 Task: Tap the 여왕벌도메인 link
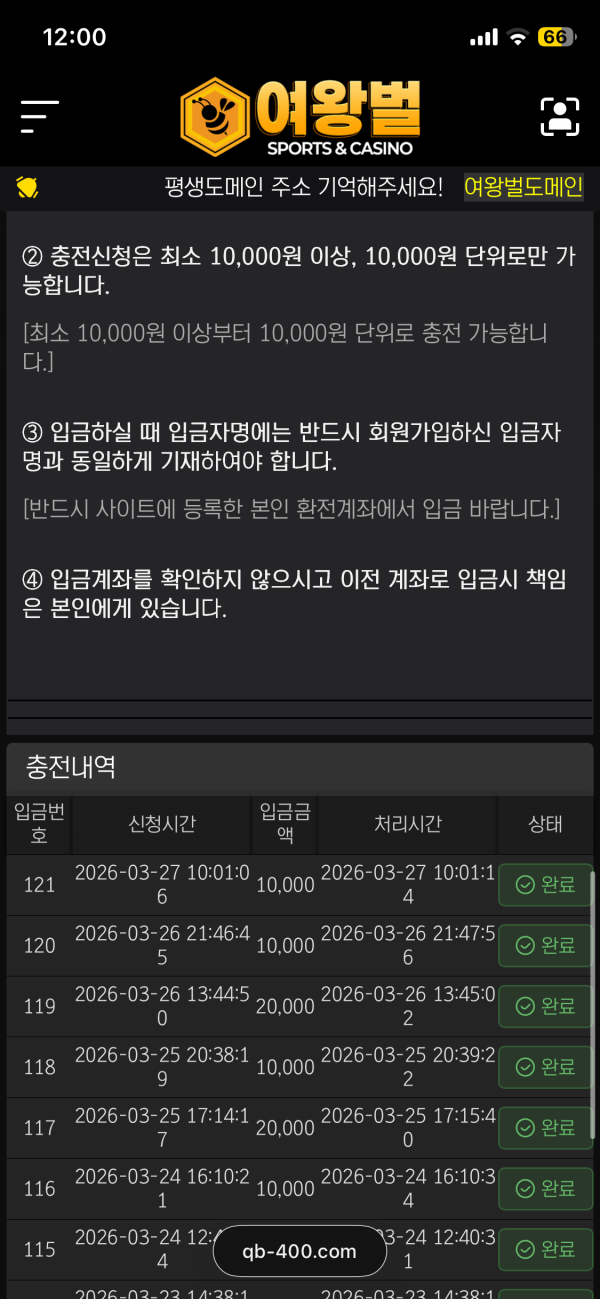tap(523, 187)
